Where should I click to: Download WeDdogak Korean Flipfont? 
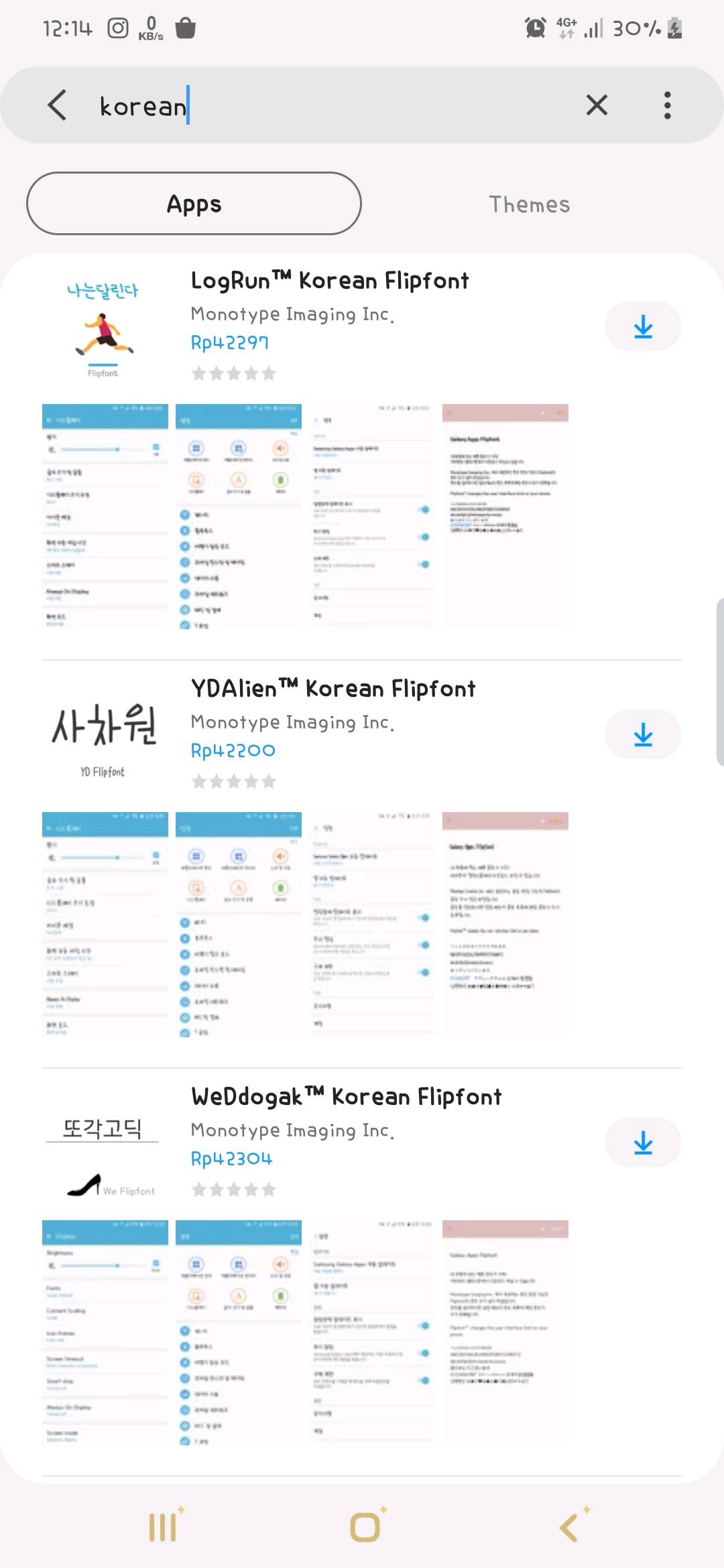(x=643, y=1142)
